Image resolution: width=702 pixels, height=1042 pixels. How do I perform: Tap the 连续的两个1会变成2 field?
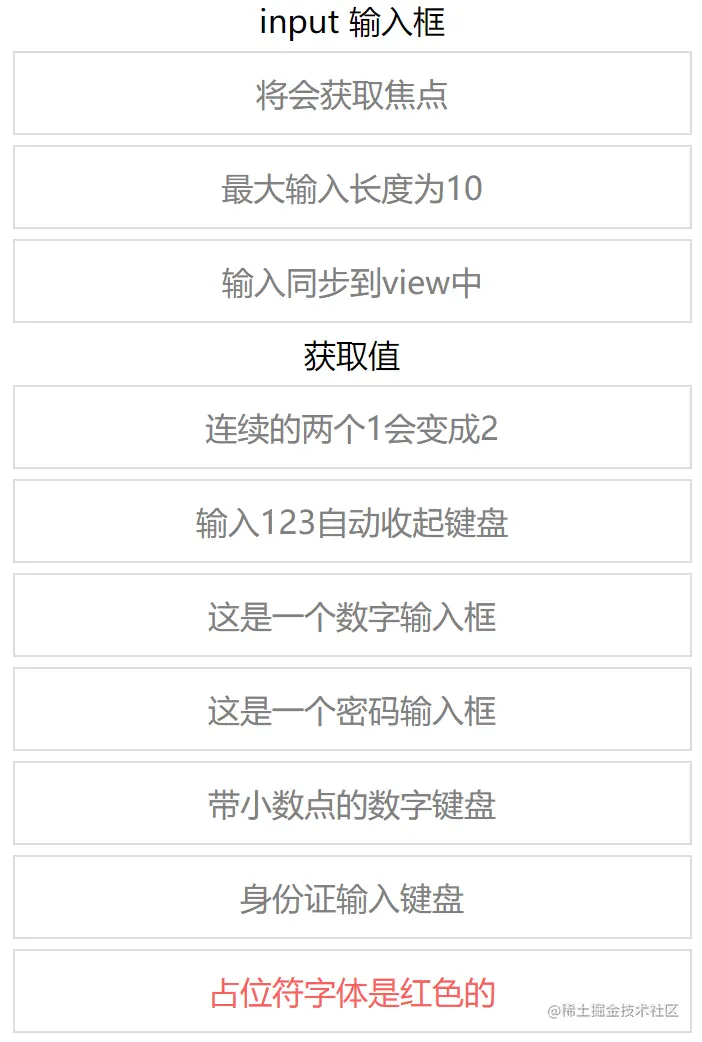pos(351,428)
